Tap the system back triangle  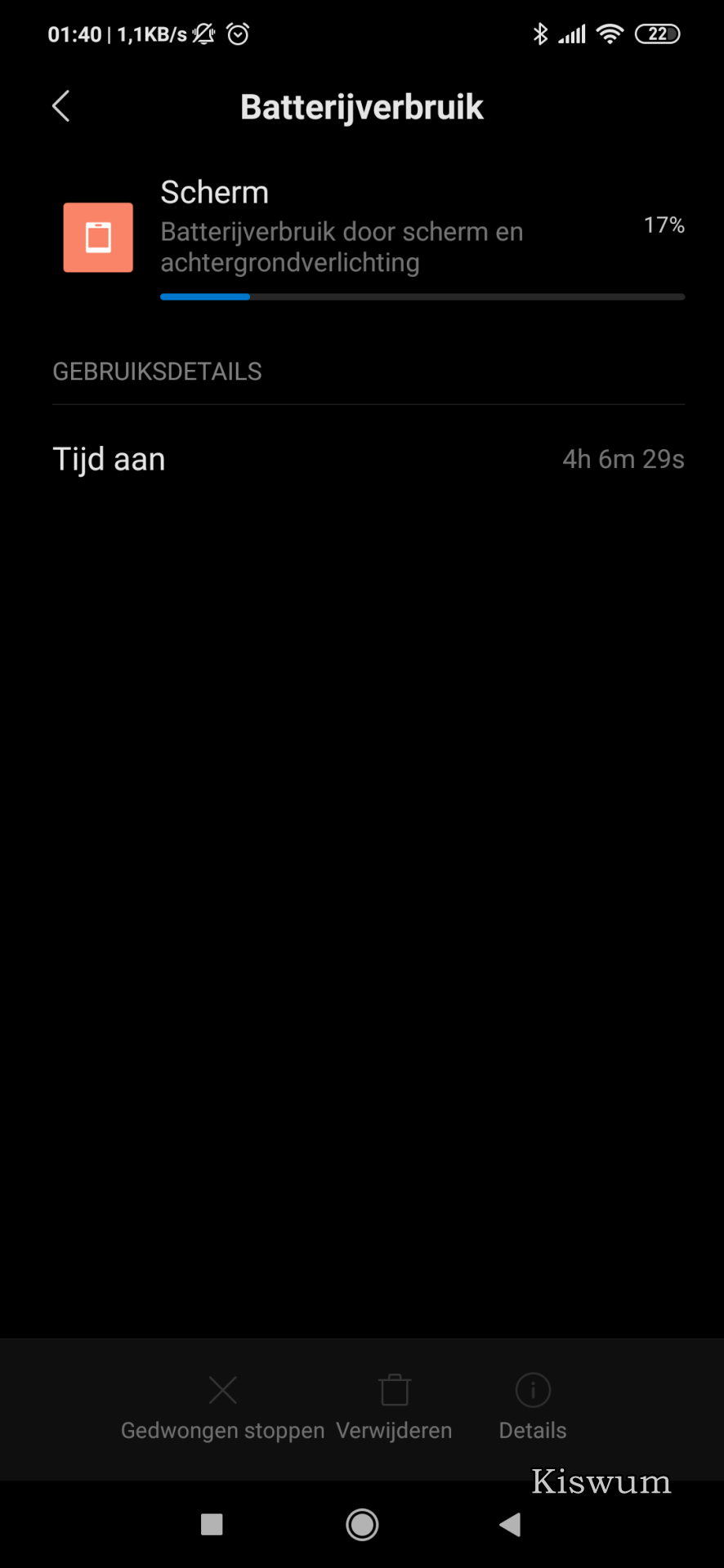pos(510,1524)
